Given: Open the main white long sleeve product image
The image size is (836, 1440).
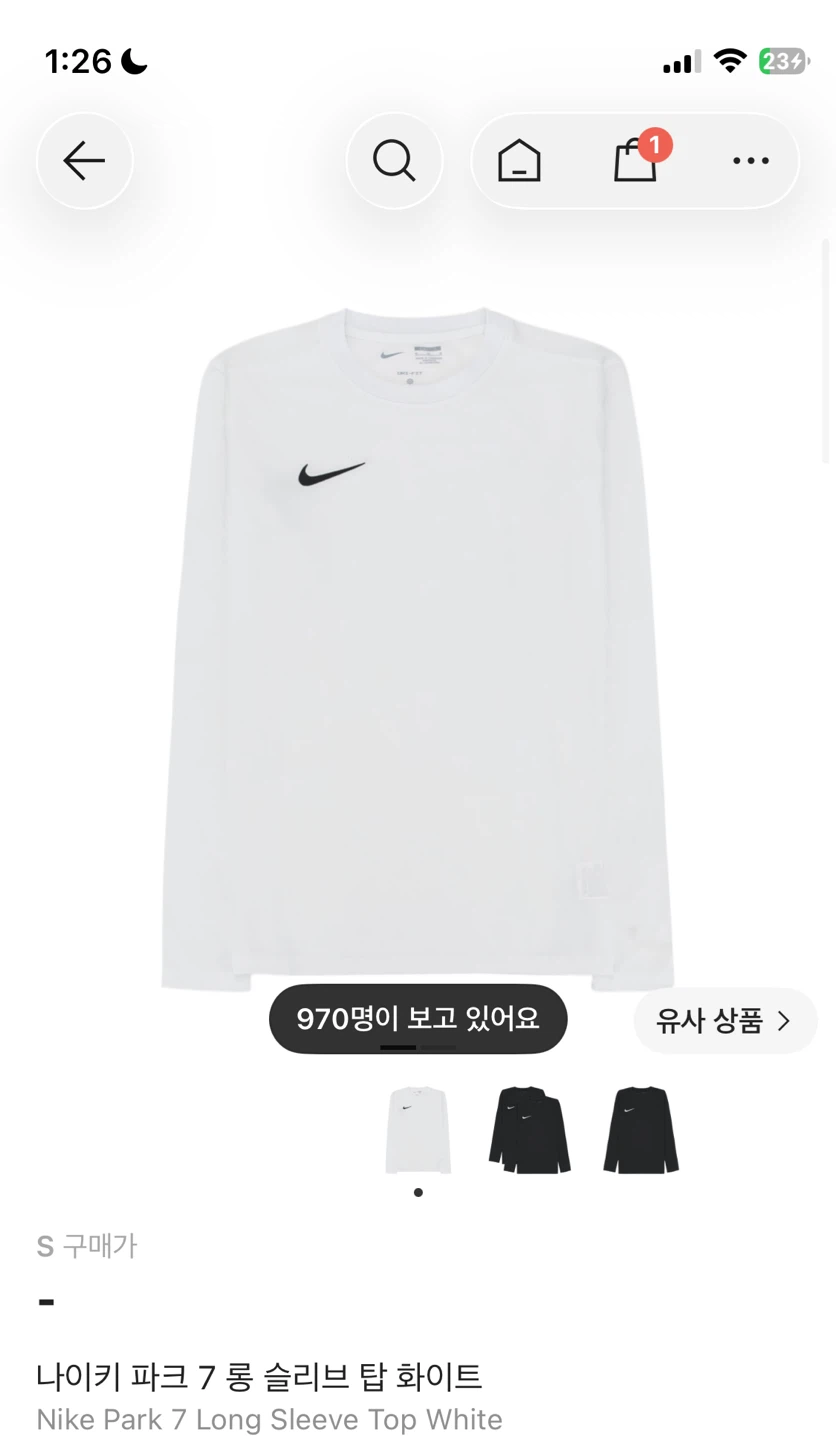Looking at the screenshot, I should click(x=418, y=650).
